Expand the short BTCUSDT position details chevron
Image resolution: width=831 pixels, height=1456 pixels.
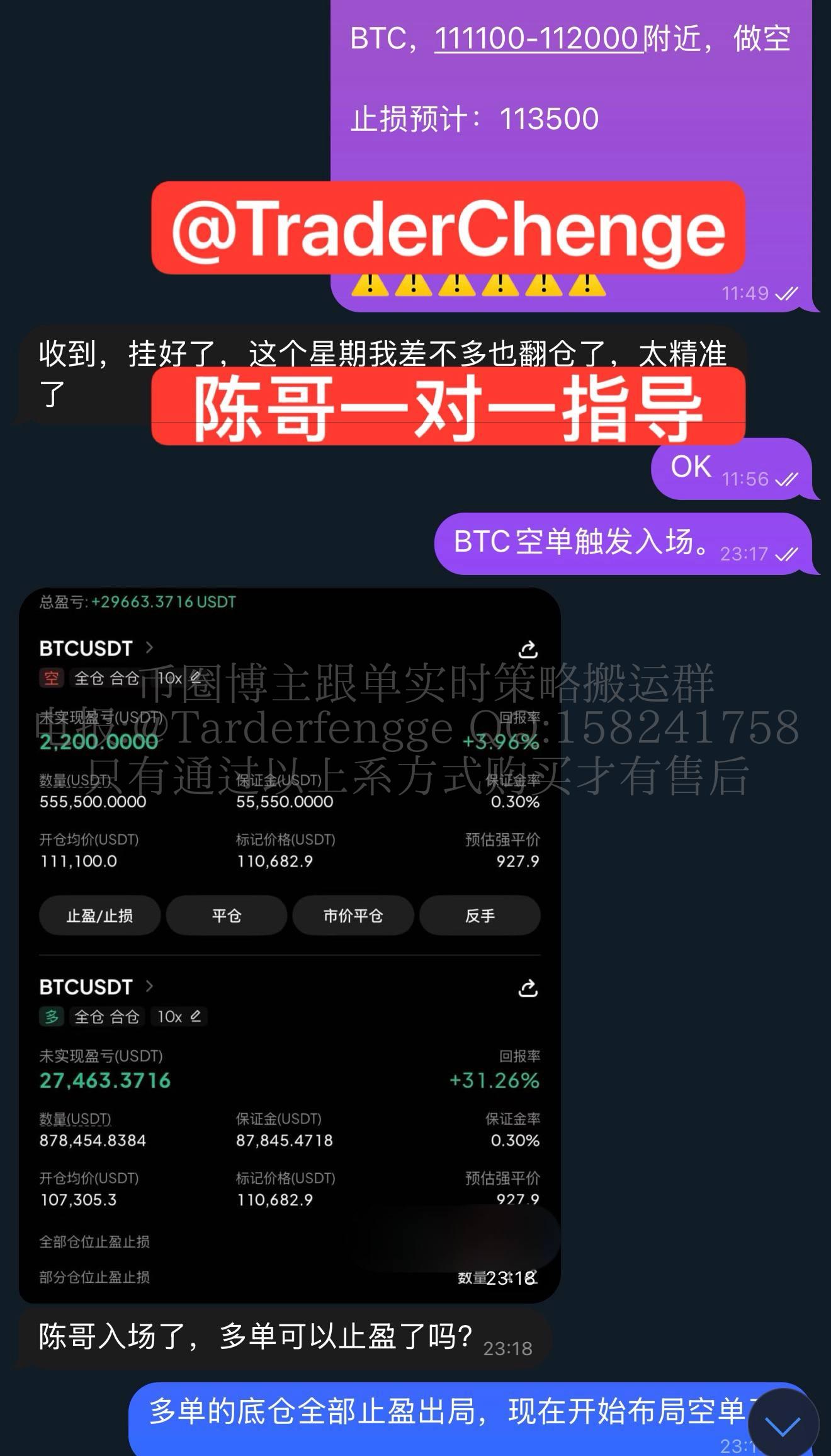149,648
